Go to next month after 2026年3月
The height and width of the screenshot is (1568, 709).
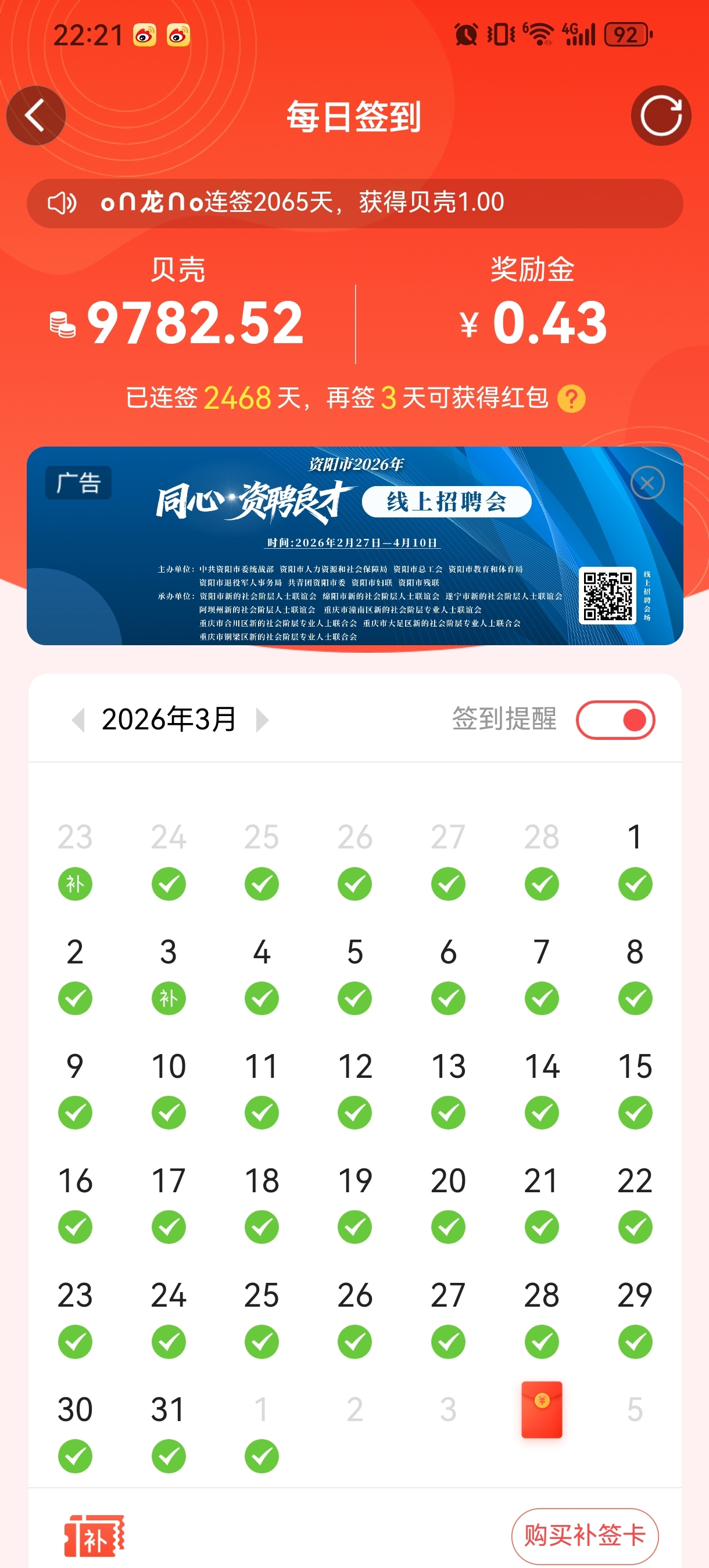[x=263, y=720]
